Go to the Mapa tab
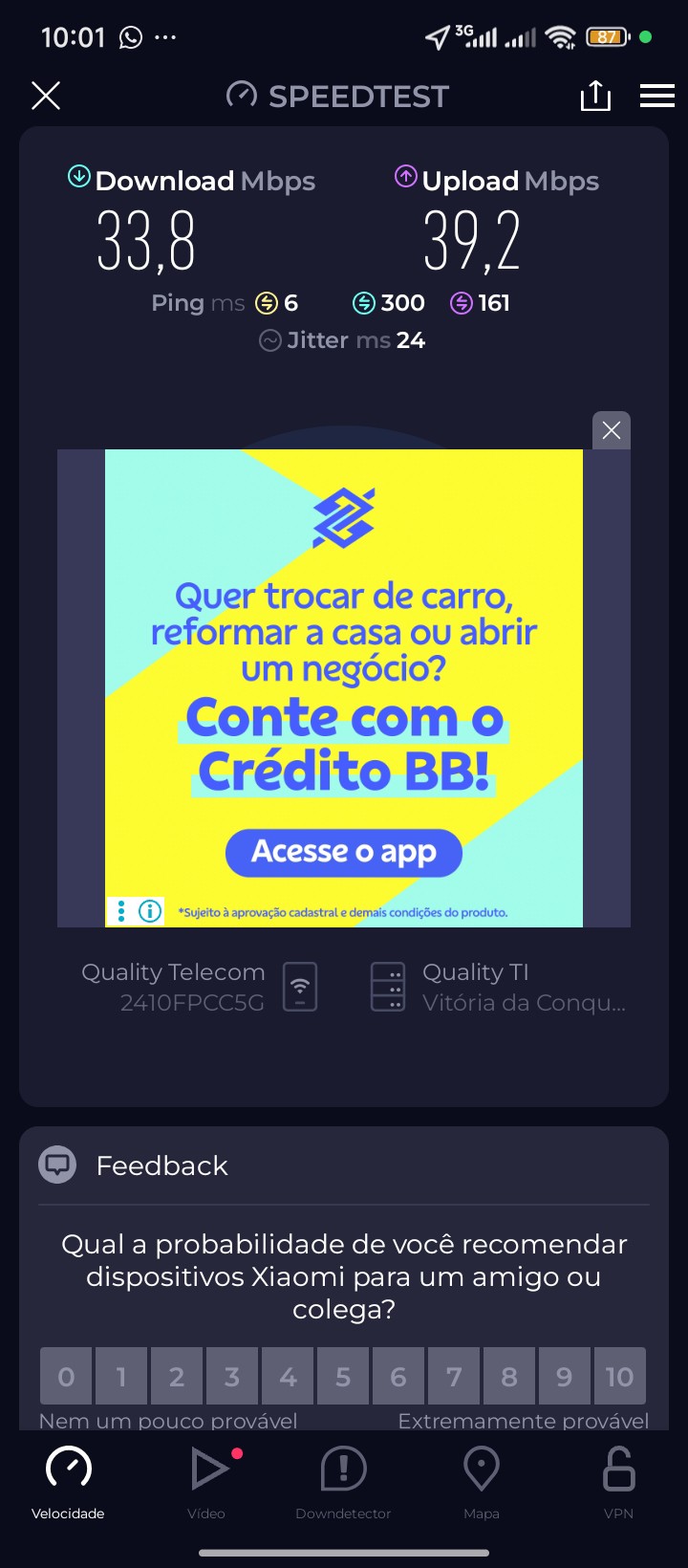688x1568 pixels. pos(481,1482)
